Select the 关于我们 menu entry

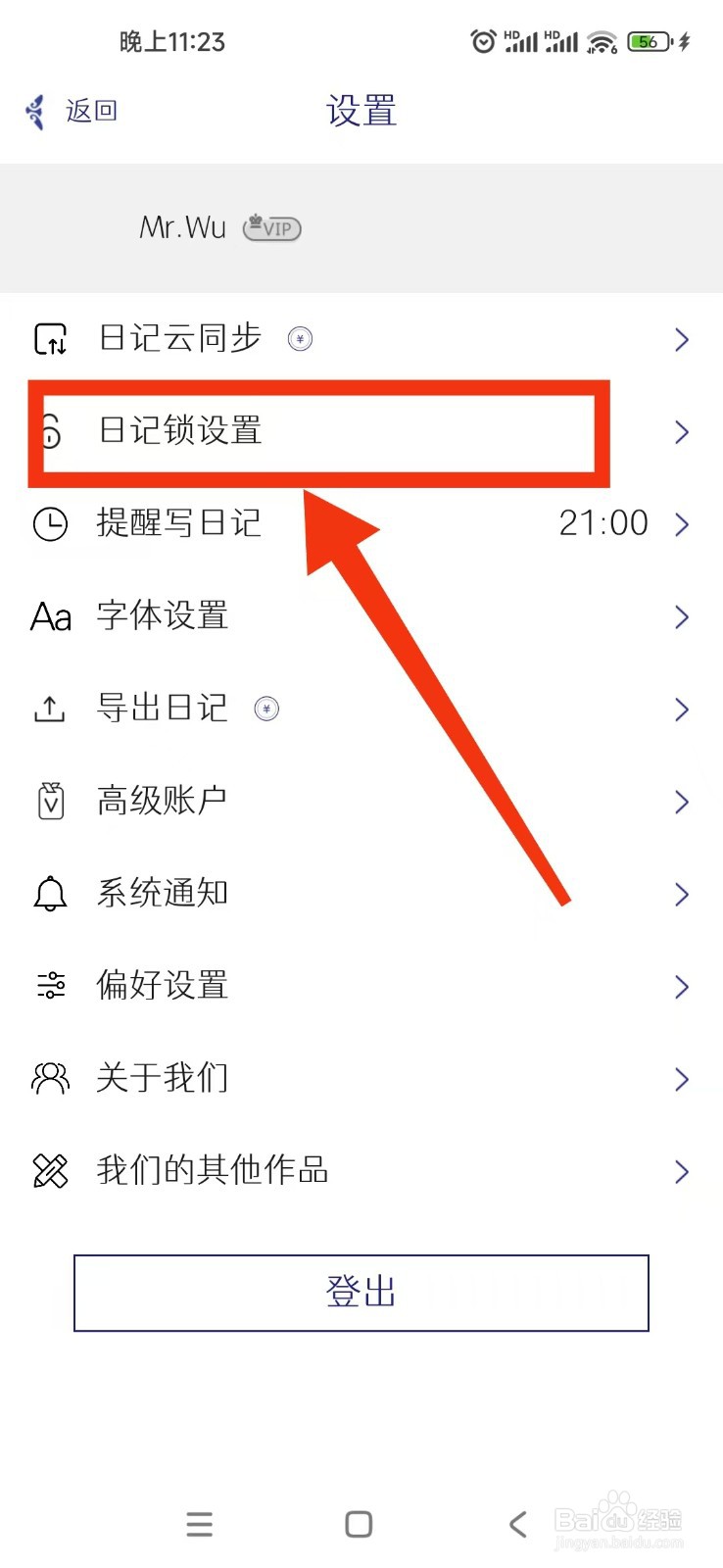coord(163,1078)
